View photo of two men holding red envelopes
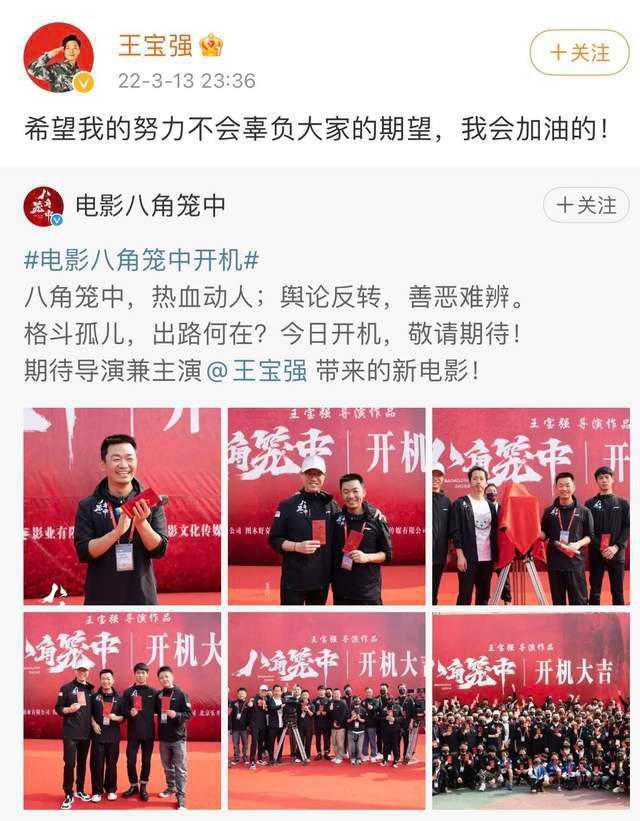640x821 pixels. click(x=326, y=506)
